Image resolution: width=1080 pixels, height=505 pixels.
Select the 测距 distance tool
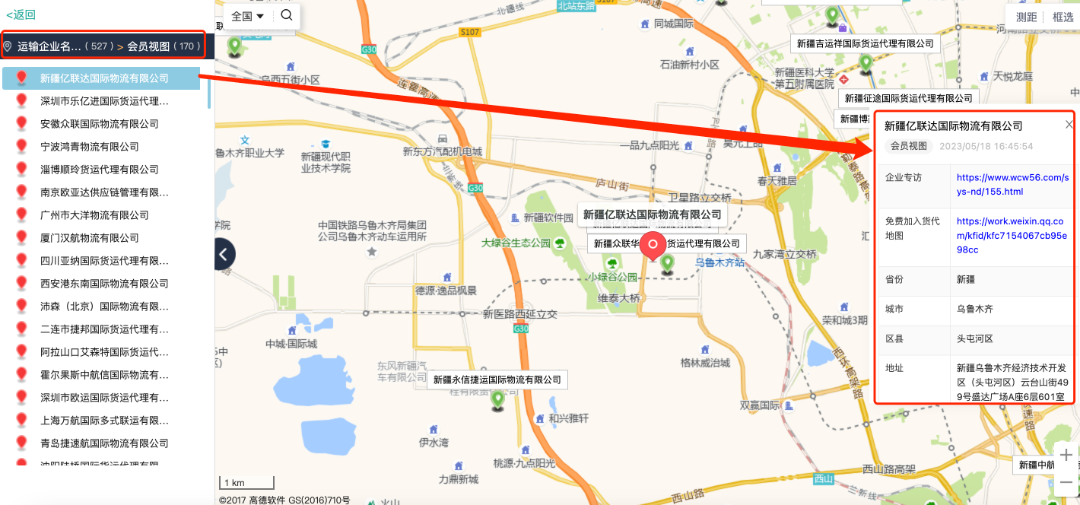(1026, 17)
